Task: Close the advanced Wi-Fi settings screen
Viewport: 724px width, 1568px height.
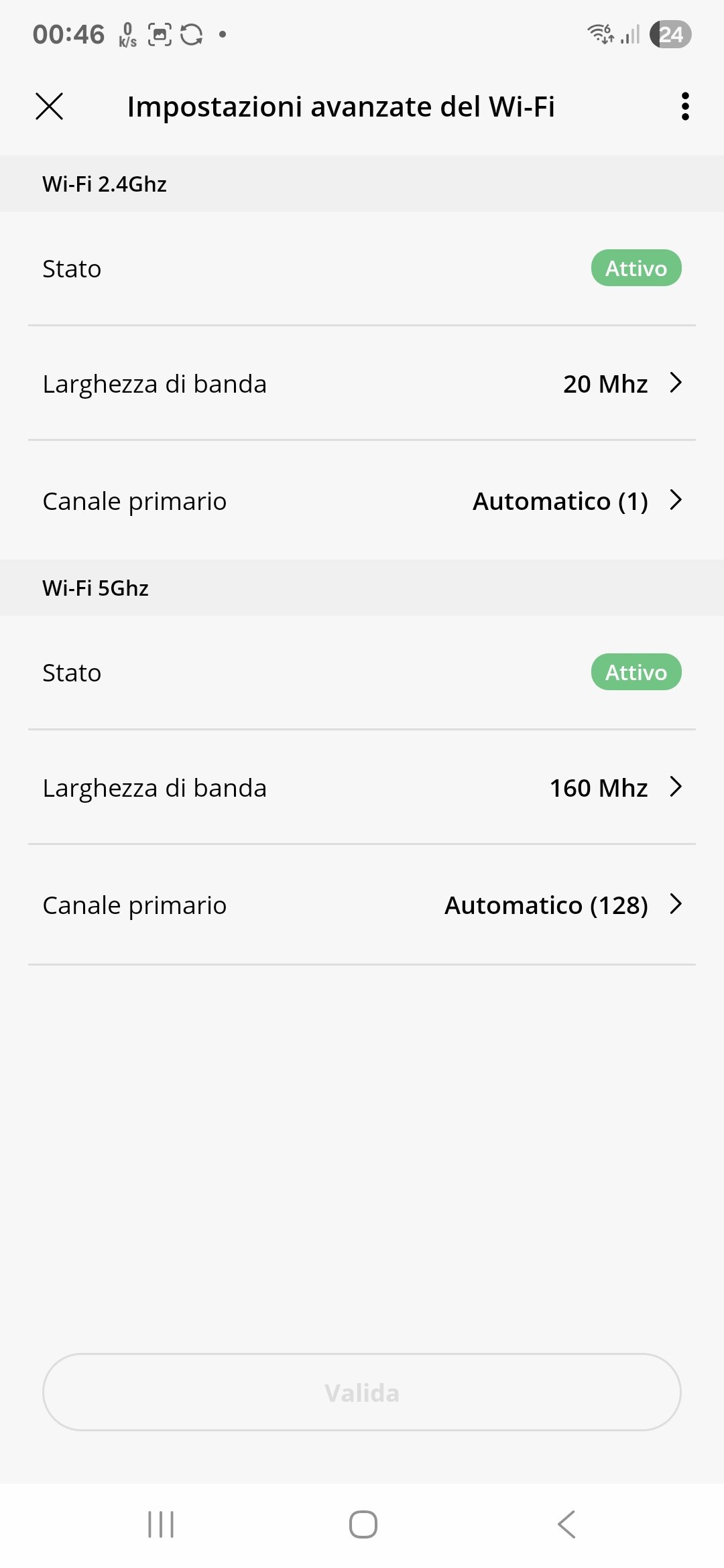Action: [x=49, y=107]
